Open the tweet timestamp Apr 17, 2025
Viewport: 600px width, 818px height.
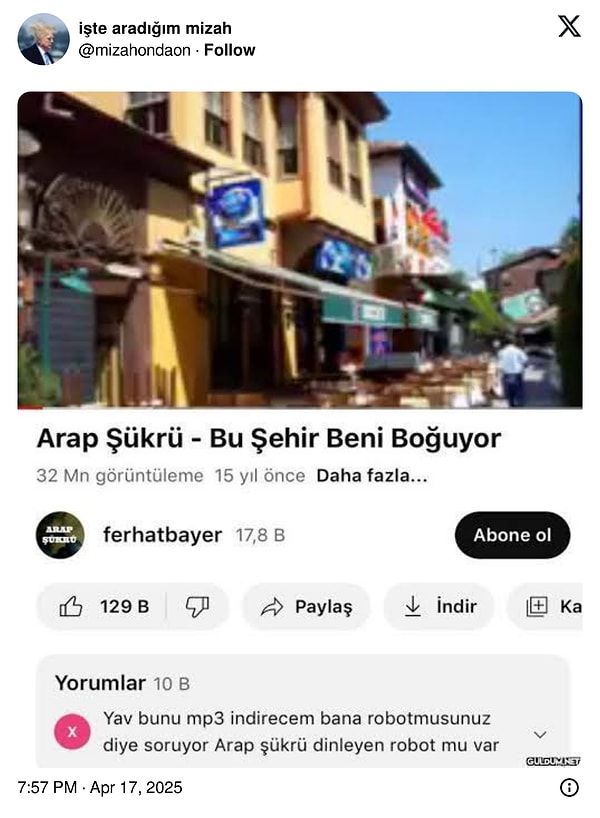pos(100,788)
